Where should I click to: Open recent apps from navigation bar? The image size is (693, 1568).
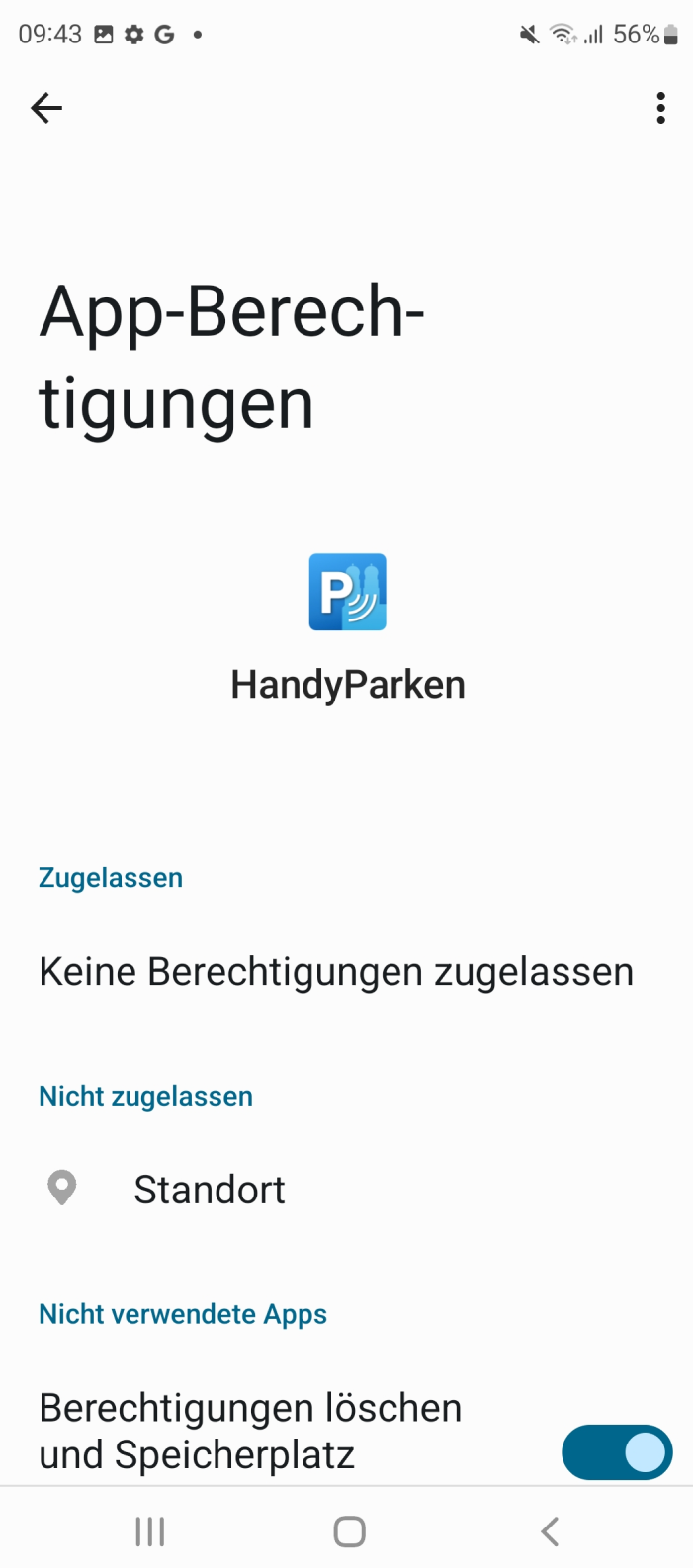(x=150, y=1531)
